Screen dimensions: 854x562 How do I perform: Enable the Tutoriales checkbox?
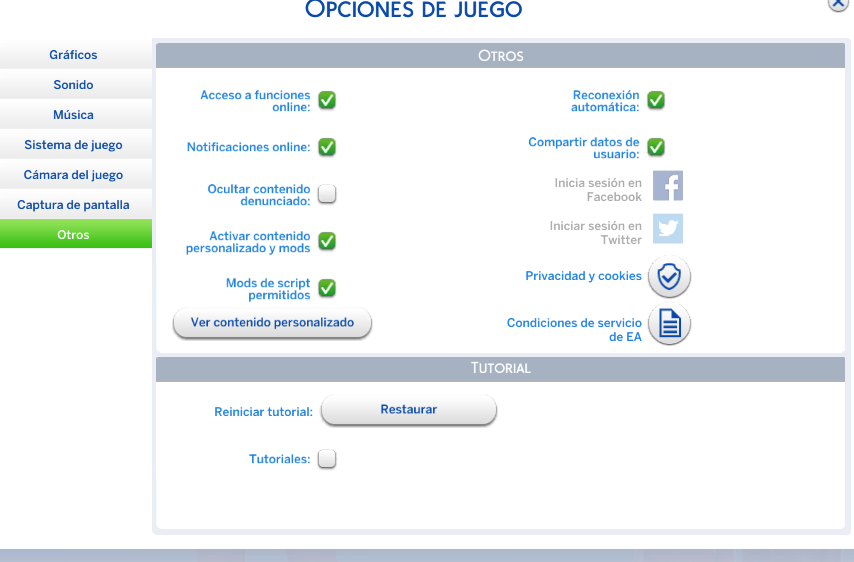[327, 459]
